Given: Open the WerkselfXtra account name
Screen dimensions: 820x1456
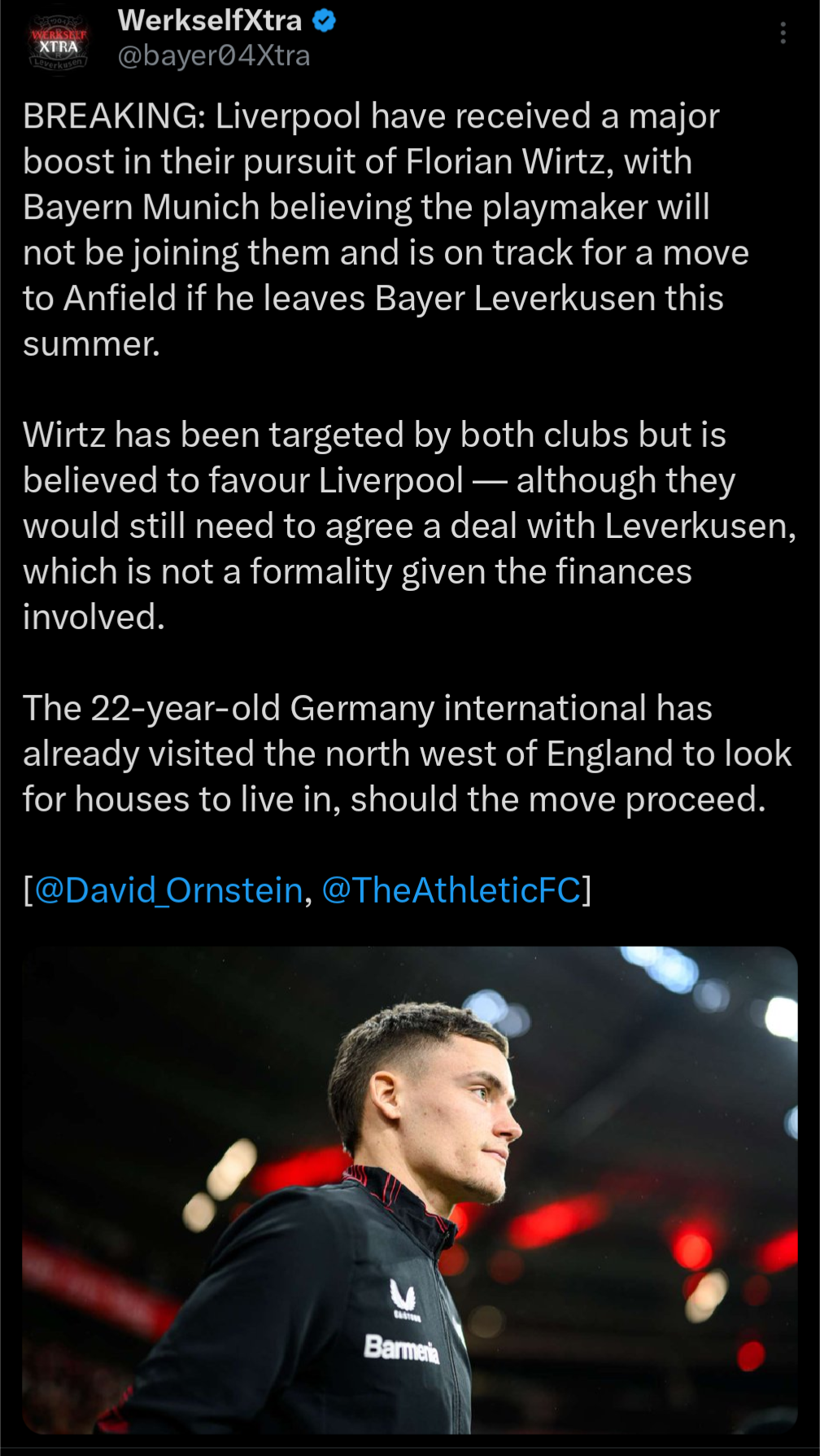Looking at the screenshot, I should (x=210, y=20).
